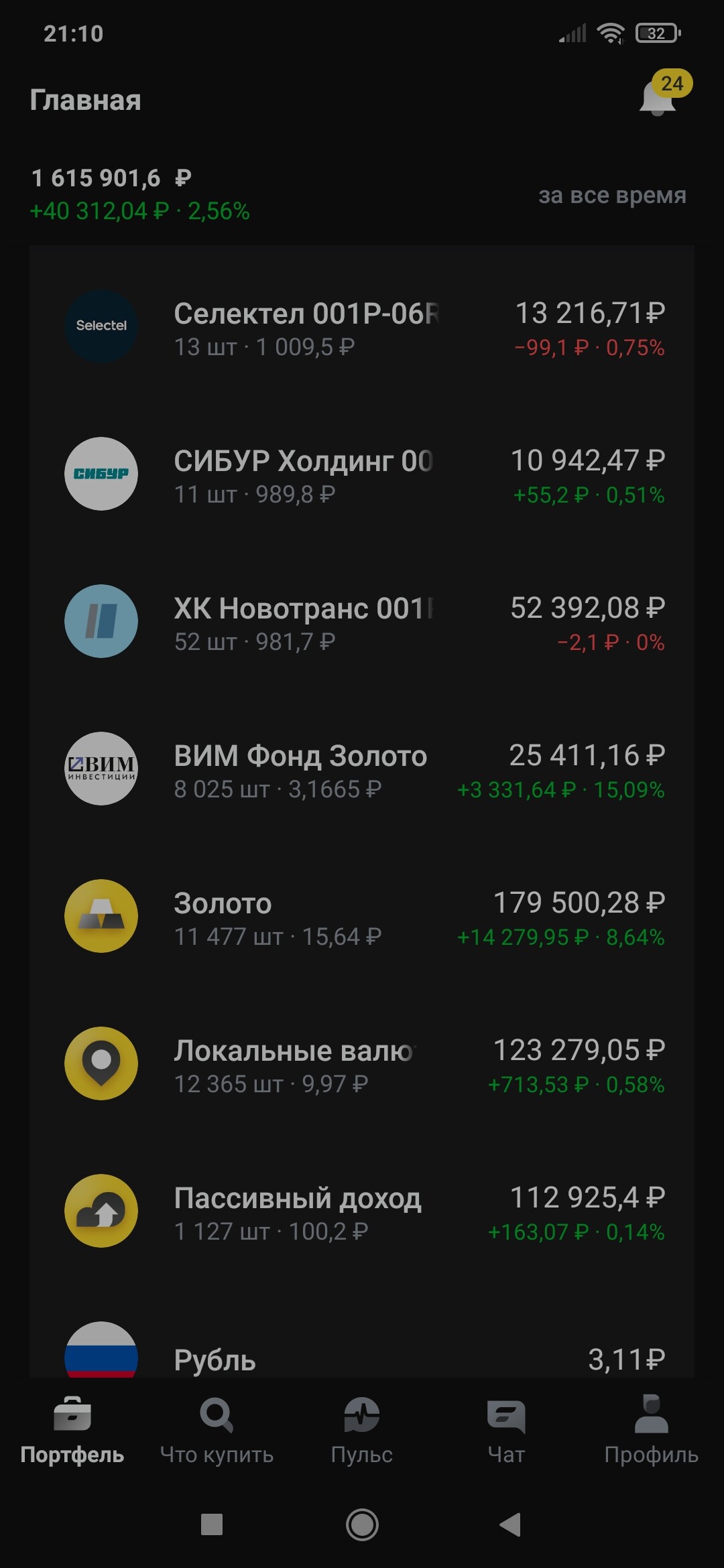Image resolution: width=724 pixels, height=1568 pixels.
Task: Tap the СИБУР Холдинг logo
Action: pos(101,474)
